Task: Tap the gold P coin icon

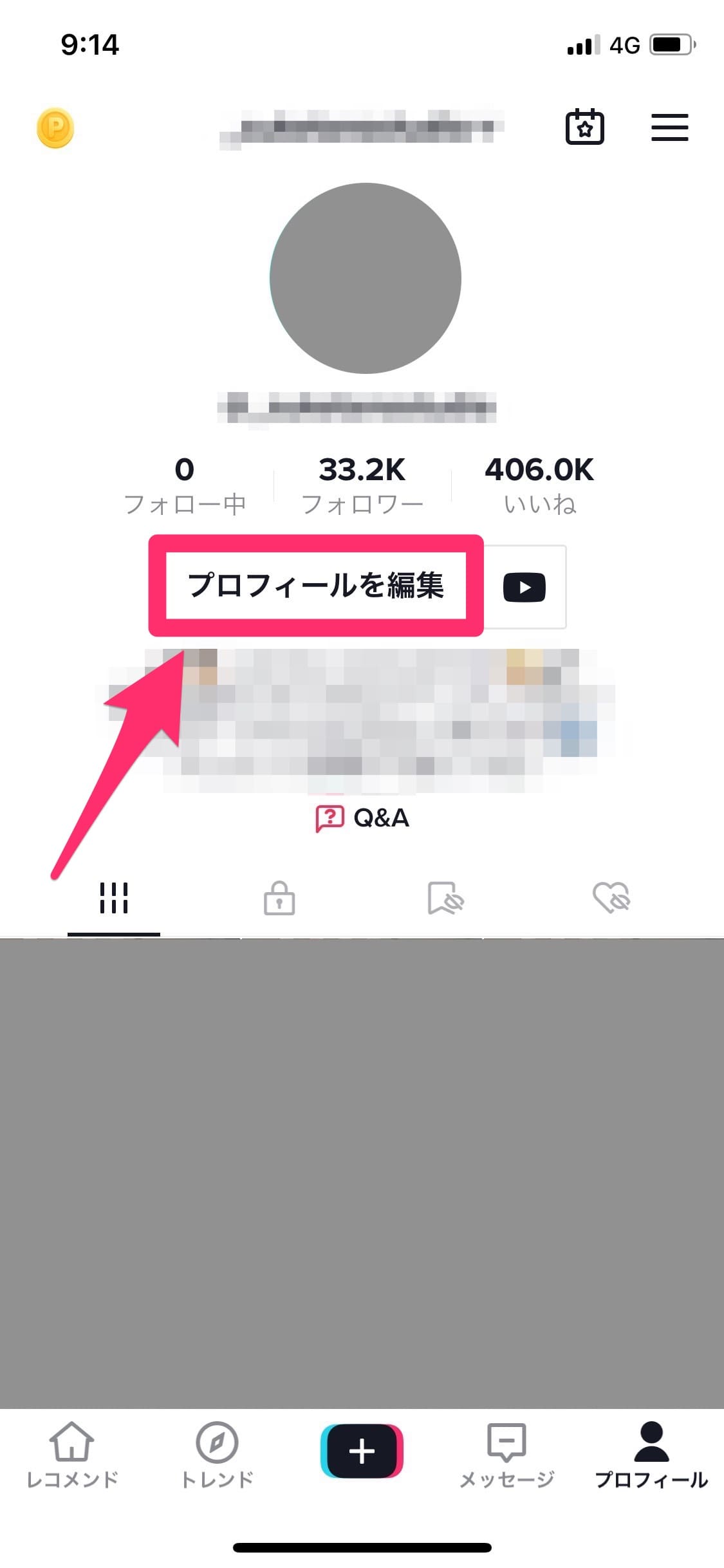Action: 55,127
